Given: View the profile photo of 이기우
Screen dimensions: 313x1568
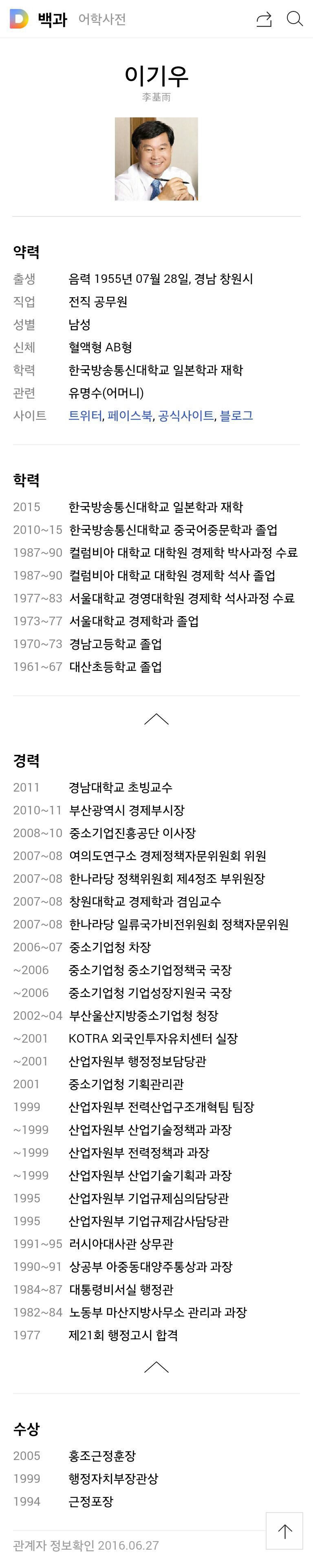Looking at the screenshot, I should (x=156, y=159).
